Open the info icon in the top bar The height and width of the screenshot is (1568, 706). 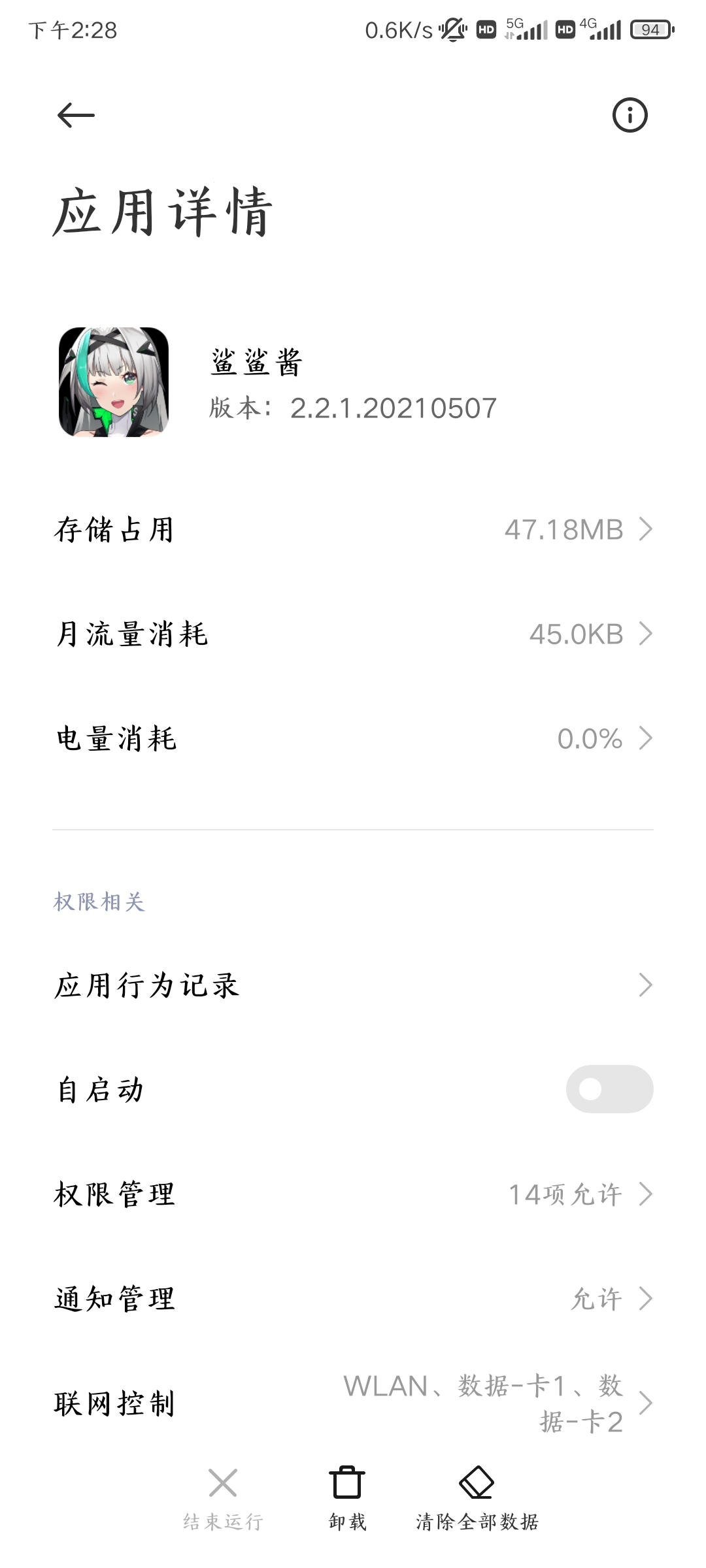click(630, 116)
